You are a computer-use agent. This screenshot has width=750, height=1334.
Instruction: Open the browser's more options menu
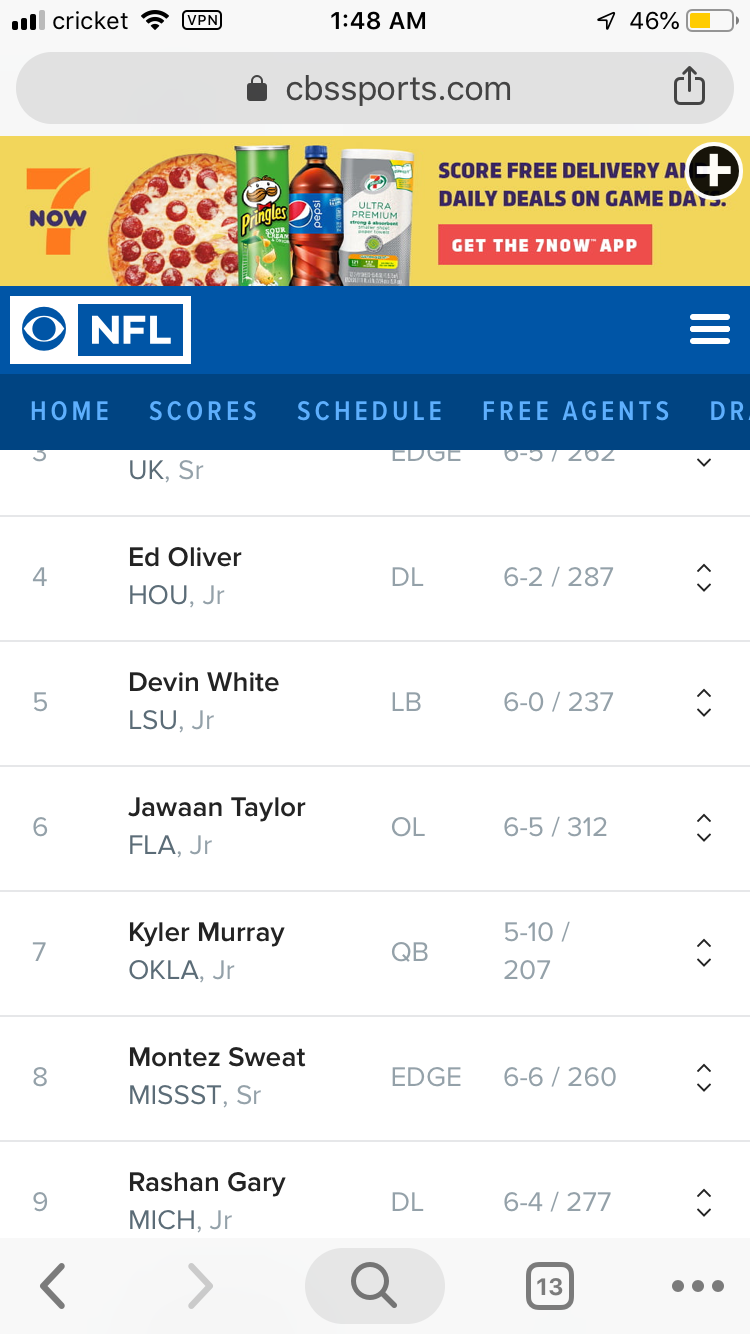click(x=697, y=1286)
